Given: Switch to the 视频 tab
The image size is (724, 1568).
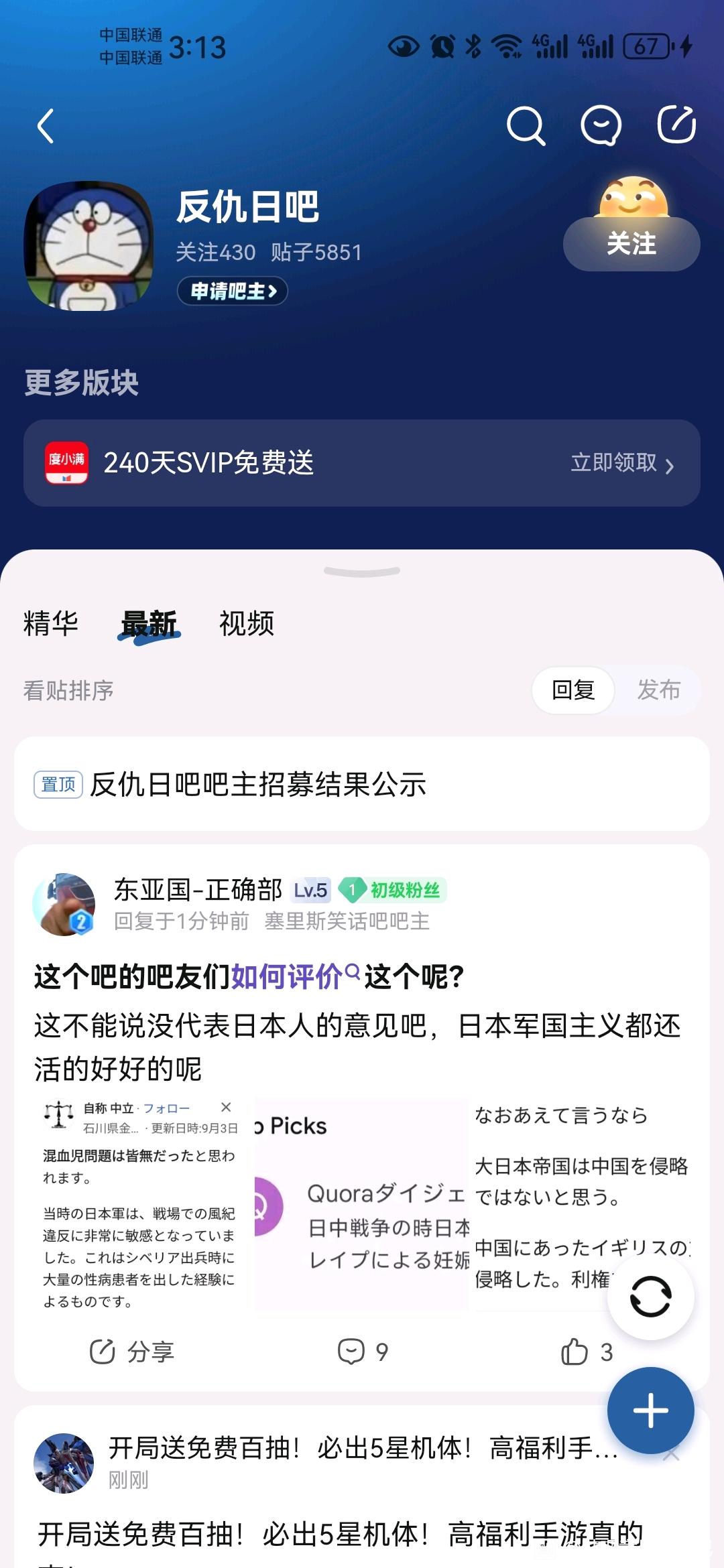Looking at the screenshot, I should (x=247, y=623).
